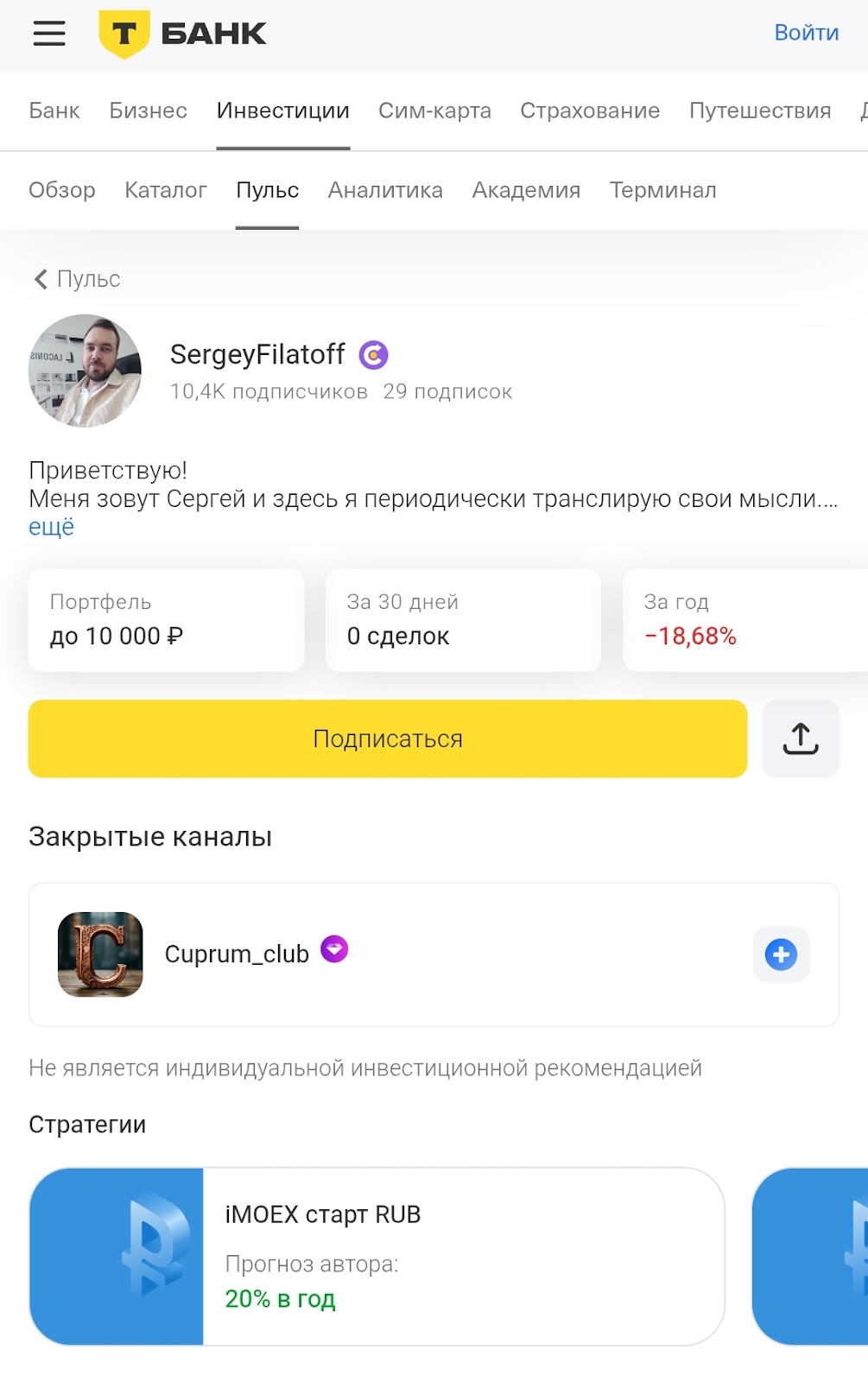Switch to the Каталог tab
Screen dimensions: 868x1382
click(165, 190)
